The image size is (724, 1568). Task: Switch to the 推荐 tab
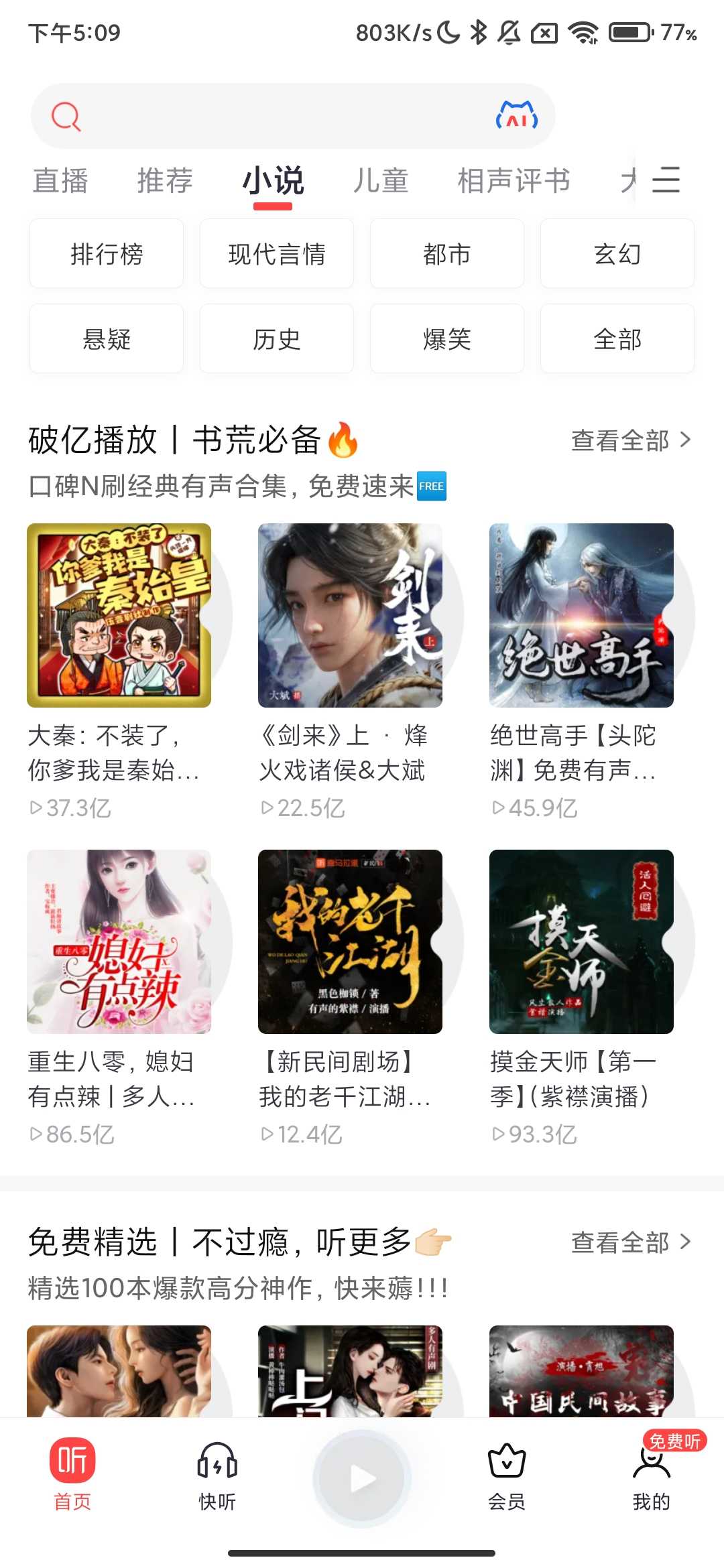point(165,181)
